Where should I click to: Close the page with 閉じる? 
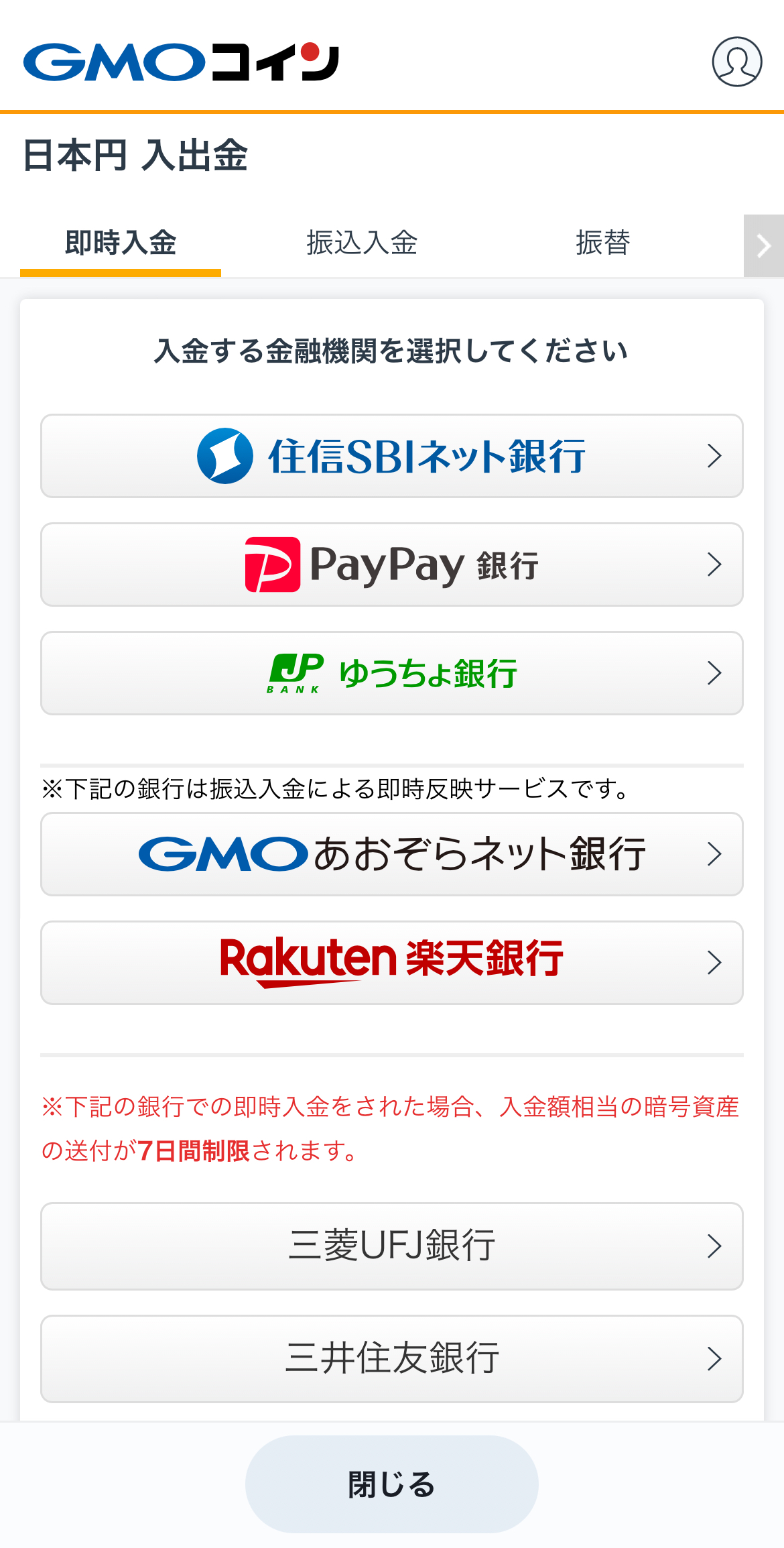pos(392,1484)
